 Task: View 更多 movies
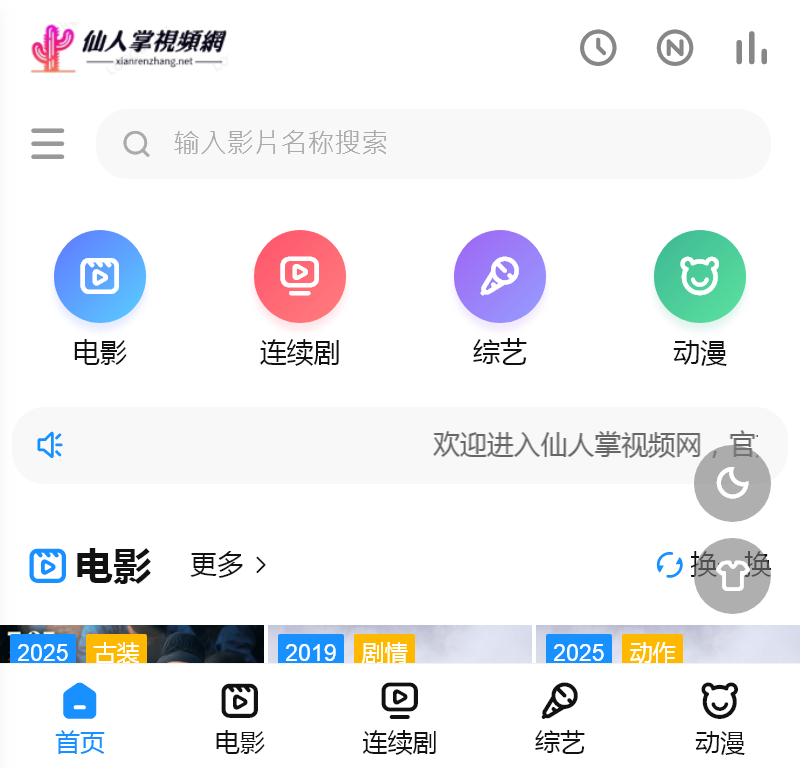pyautogui.click(x=228, y=565)
